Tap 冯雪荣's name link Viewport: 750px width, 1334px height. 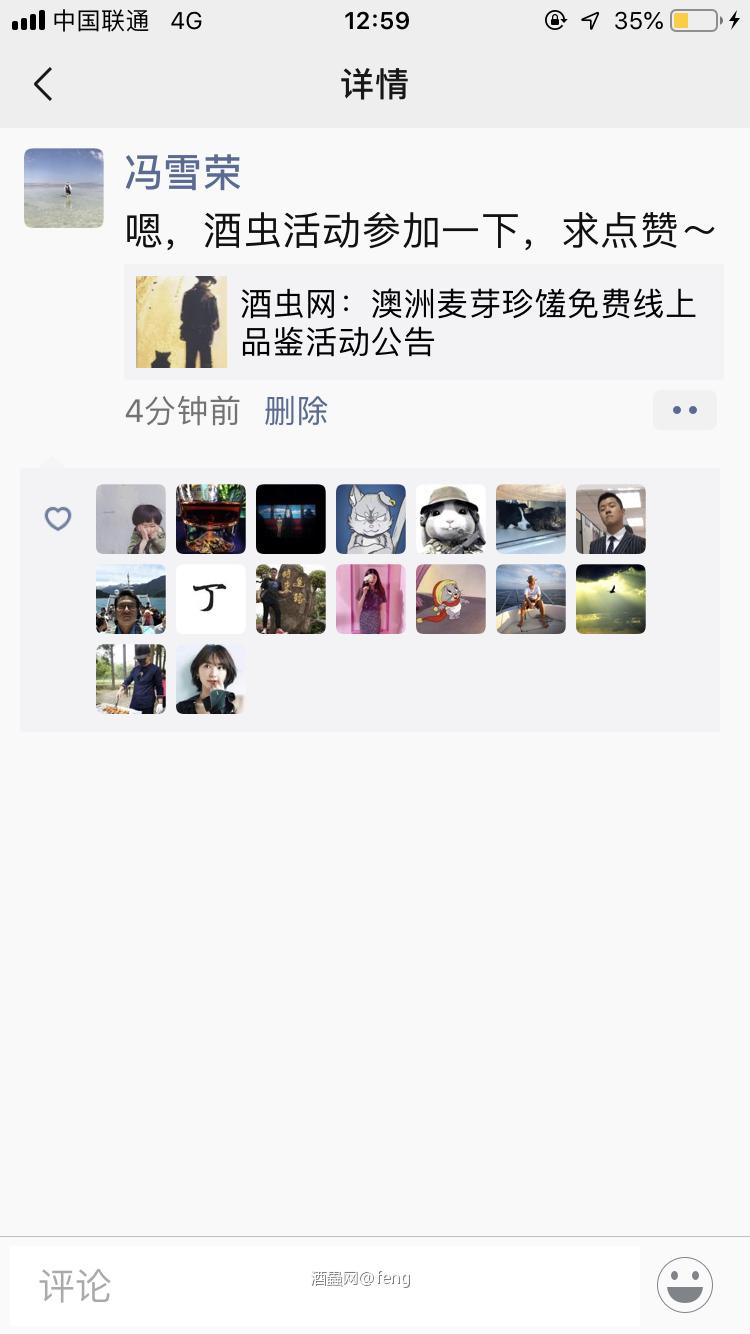point(183,172)
